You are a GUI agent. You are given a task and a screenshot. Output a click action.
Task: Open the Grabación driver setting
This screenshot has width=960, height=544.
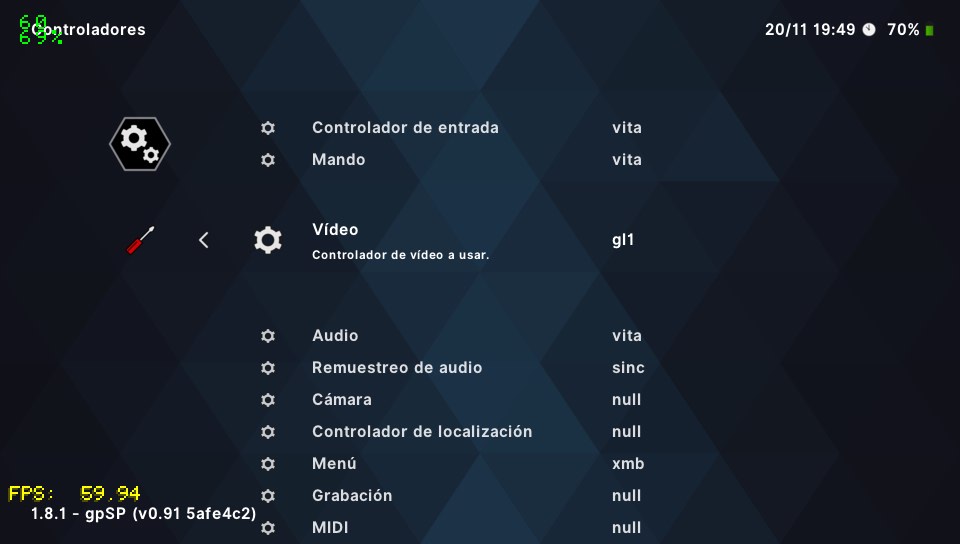pyautogui.click(x=352, y=496)
